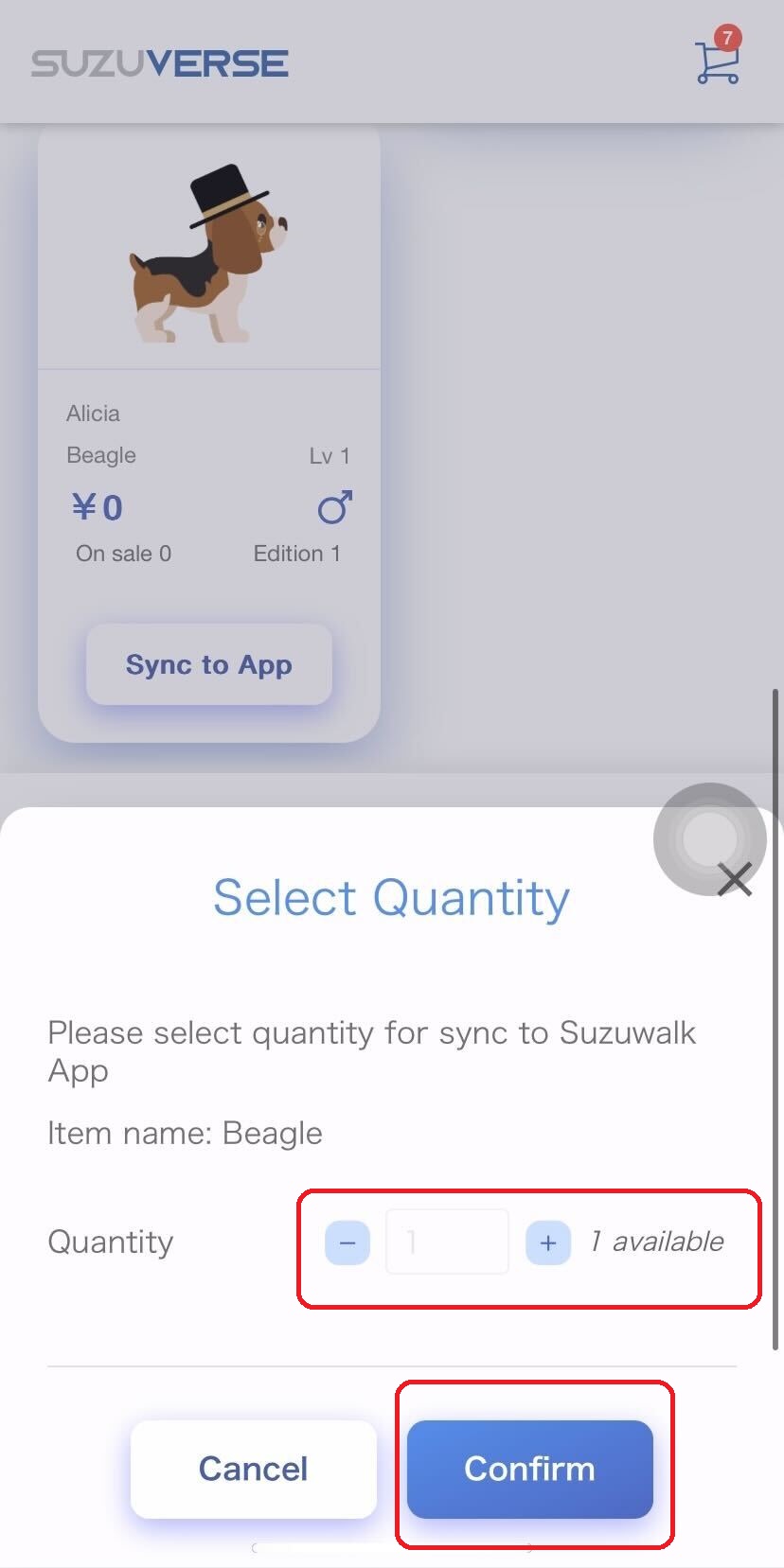Increase quantity with the plus button
The width and height of the screenshot is (784, 1568).
(x=548, y=1242)
